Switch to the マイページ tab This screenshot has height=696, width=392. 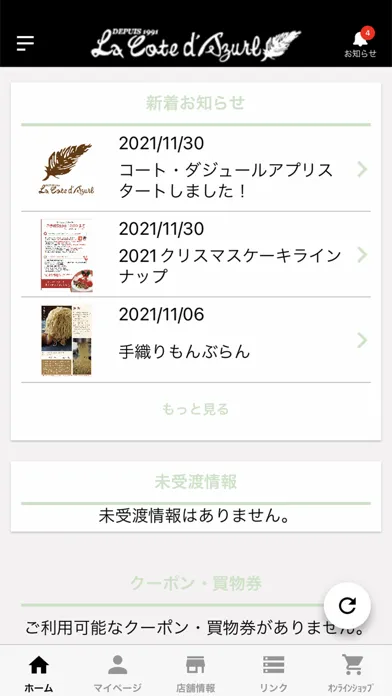click(118, 673)
